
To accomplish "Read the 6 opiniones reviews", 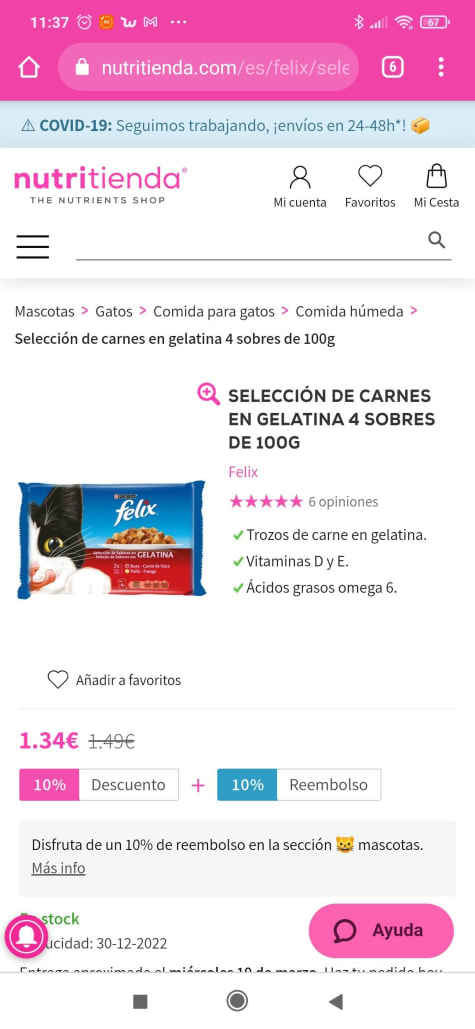I will click(x=343, y=502).
